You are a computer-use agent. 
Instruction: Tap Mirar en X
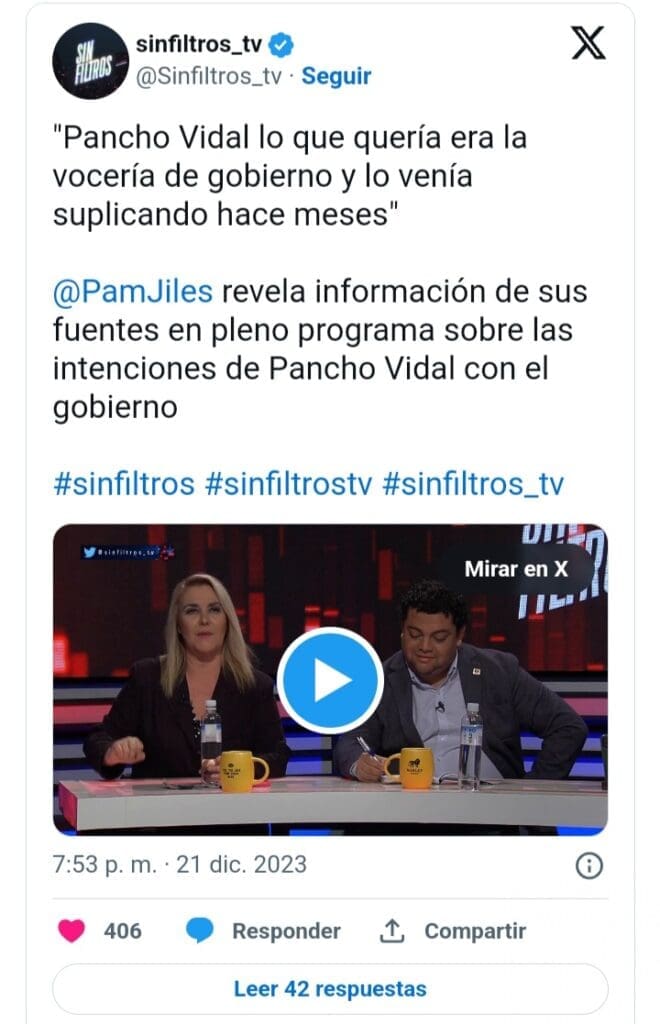coord(516,569)
